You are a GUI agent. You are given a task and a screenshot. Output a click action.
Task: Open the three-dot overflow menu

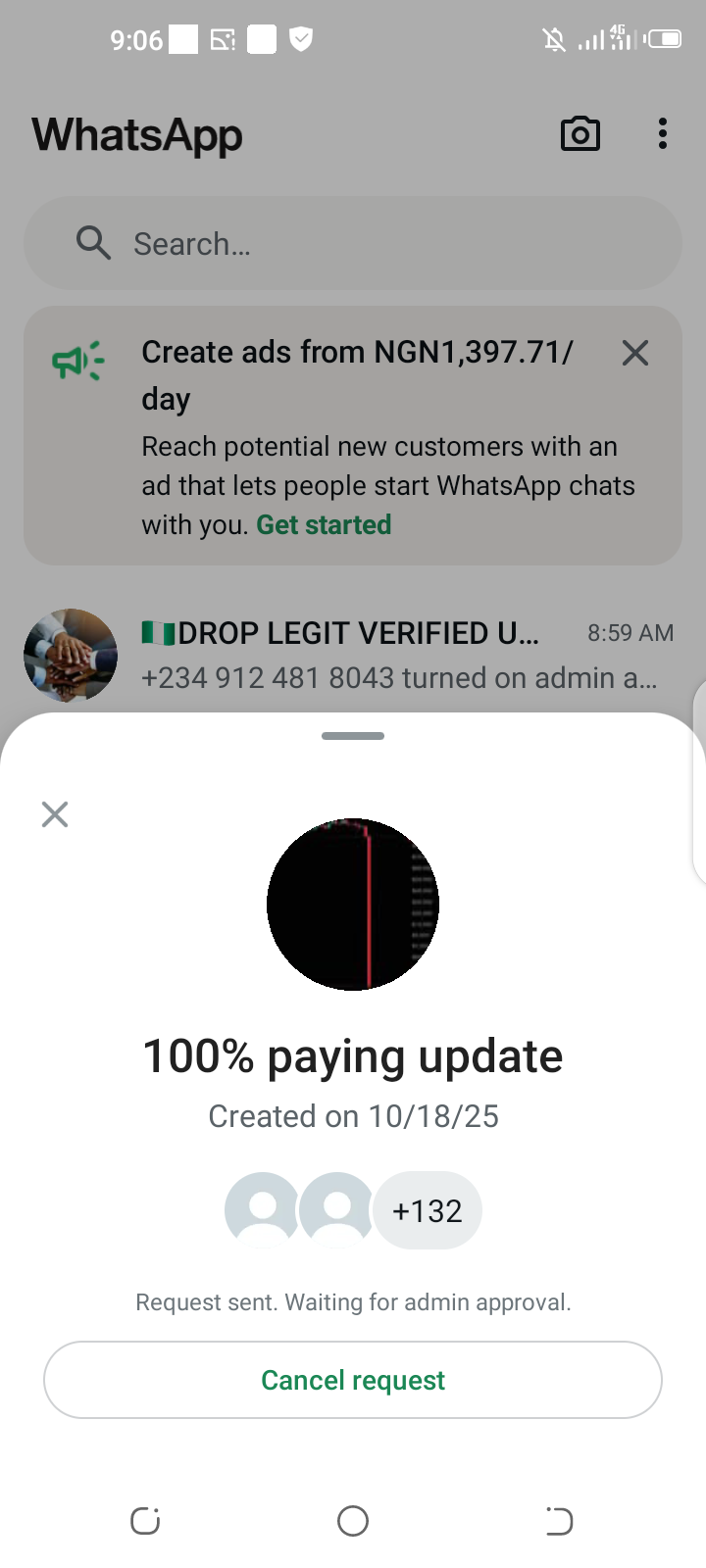pyautogui.click(x=663, y=134)
